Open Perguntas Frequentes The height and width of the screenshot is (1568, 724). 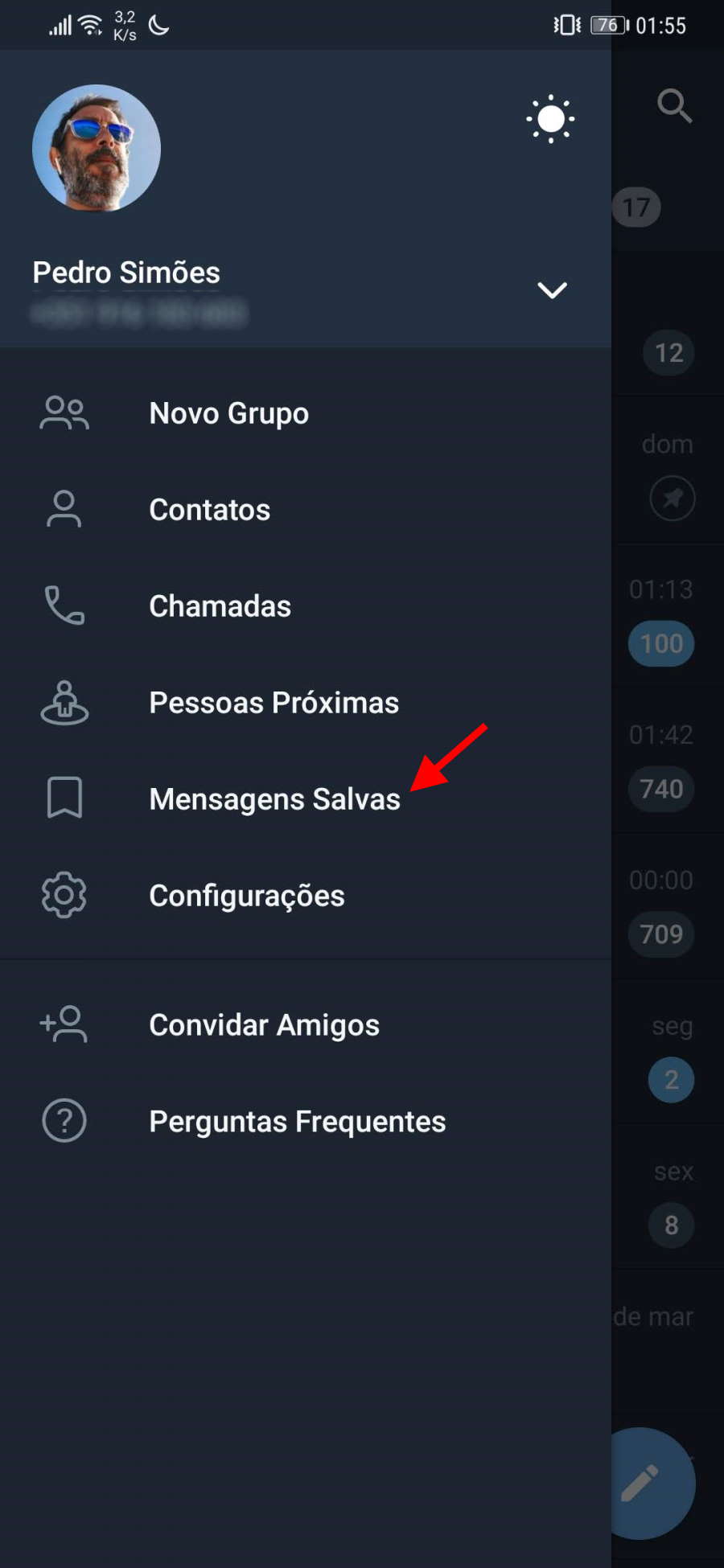point(306,1122)
